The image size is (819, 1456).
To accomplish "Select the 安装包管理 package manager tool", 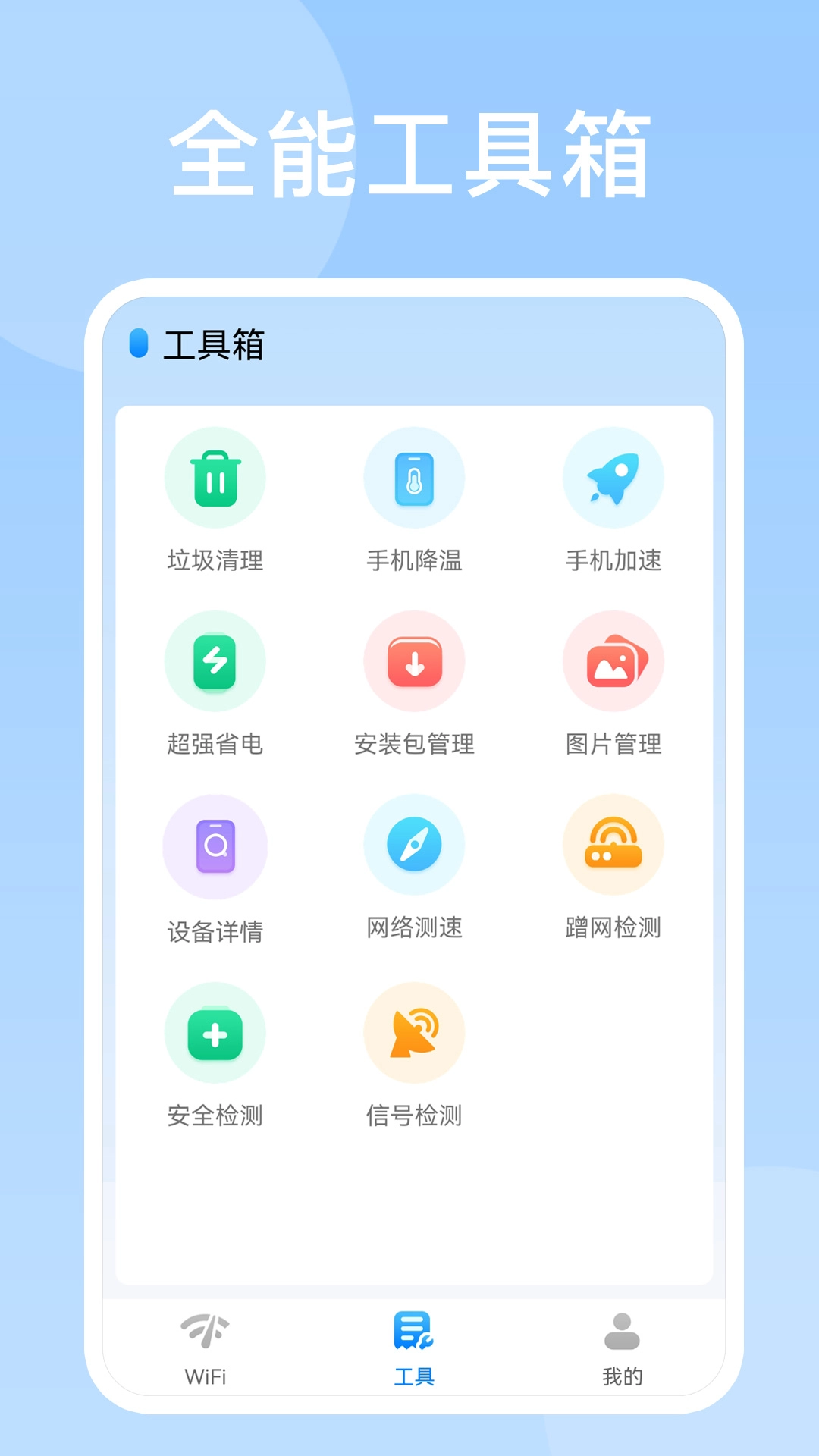I will tap(414, 661).
